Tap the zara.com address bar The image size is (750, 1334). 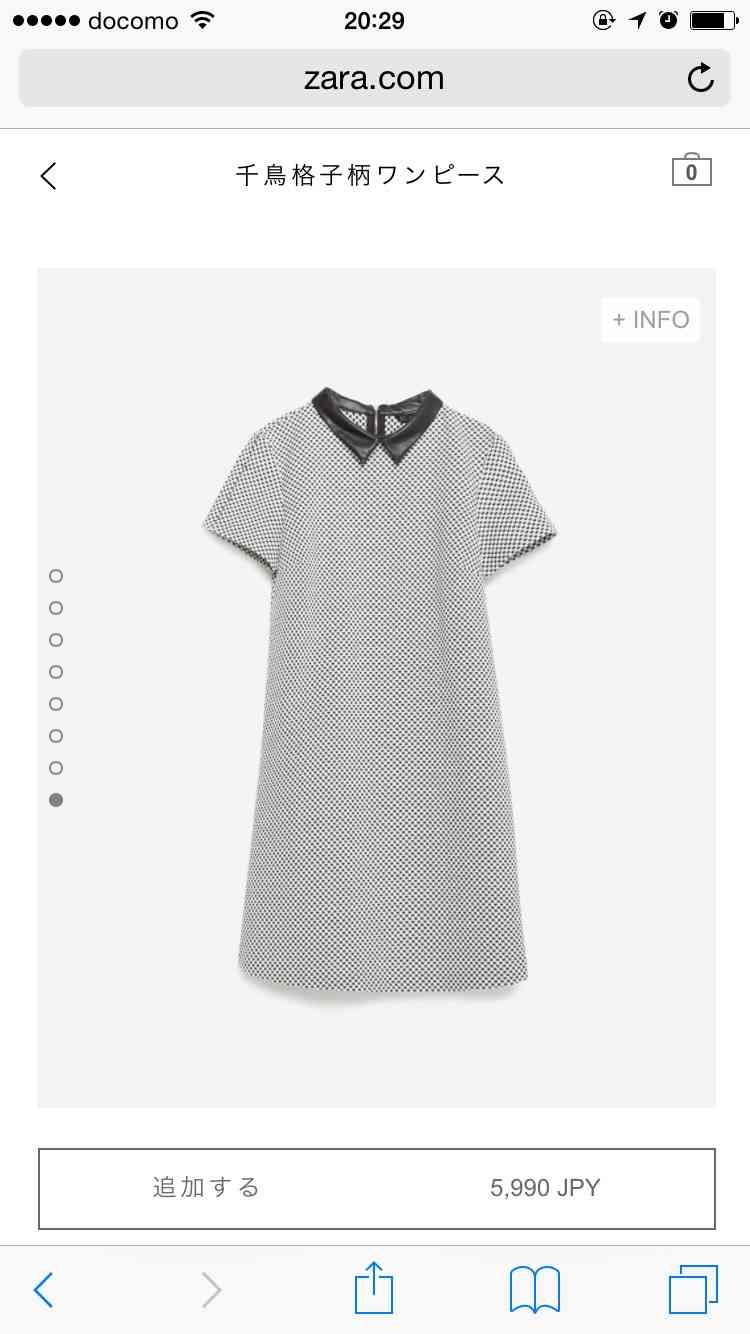coord(374,78)
